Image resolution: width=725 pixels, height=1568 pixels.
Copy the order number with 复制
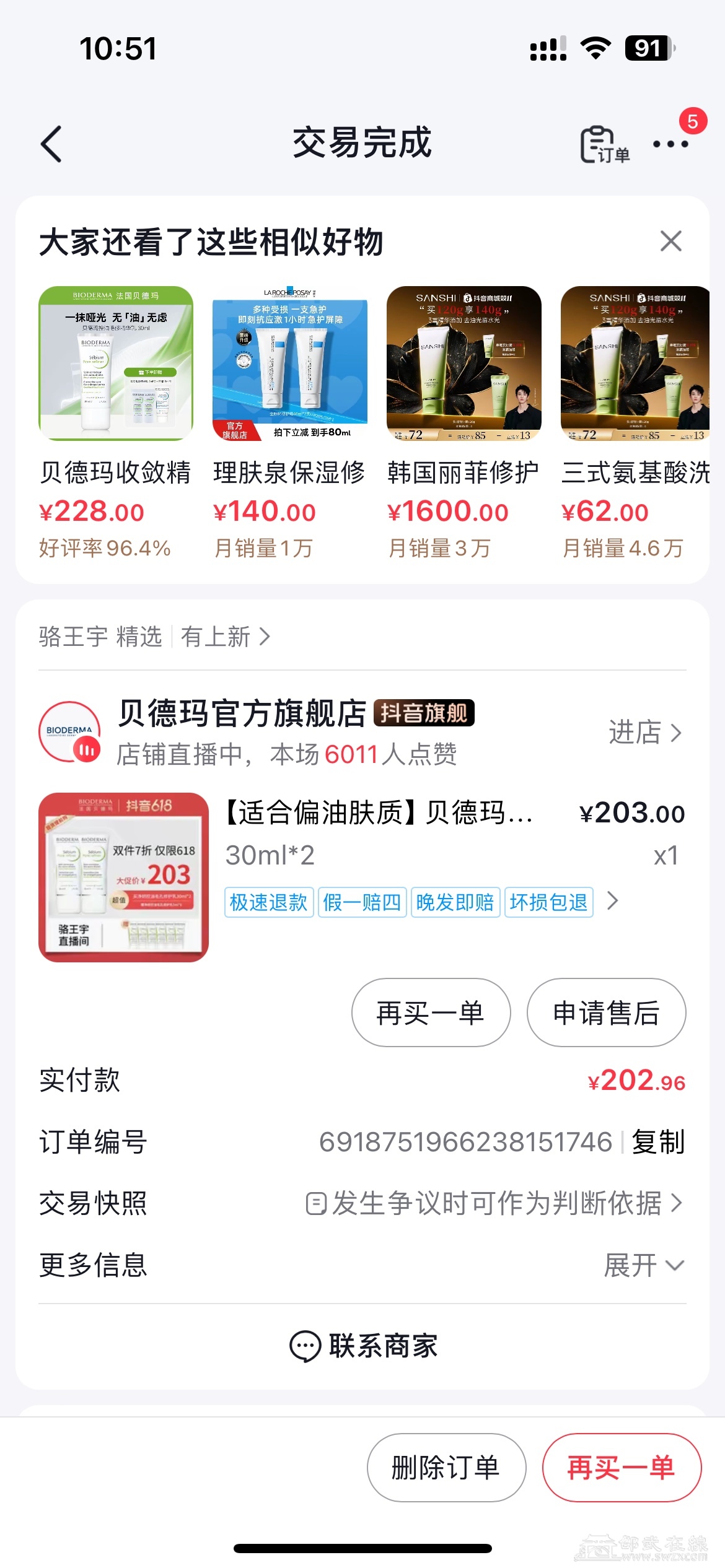click(658, 1142)
